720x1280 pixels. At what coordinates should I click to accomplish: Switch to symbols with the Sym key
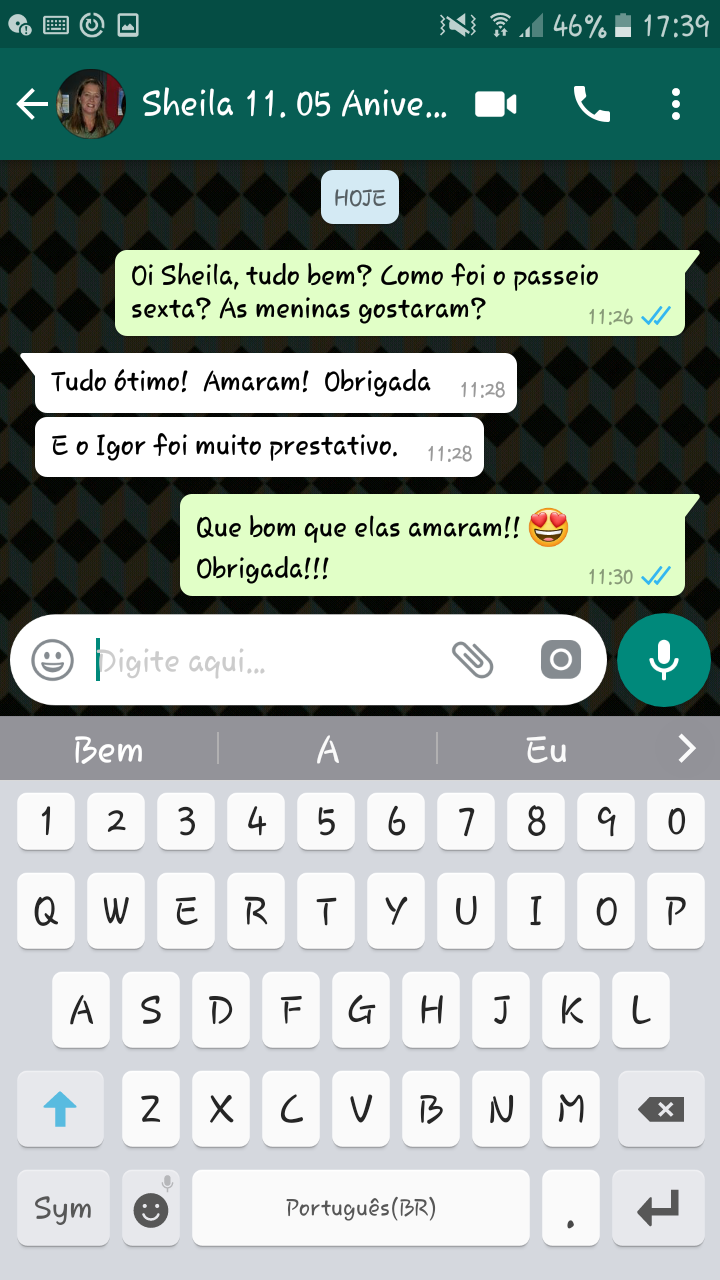[x=62, y=1208]
